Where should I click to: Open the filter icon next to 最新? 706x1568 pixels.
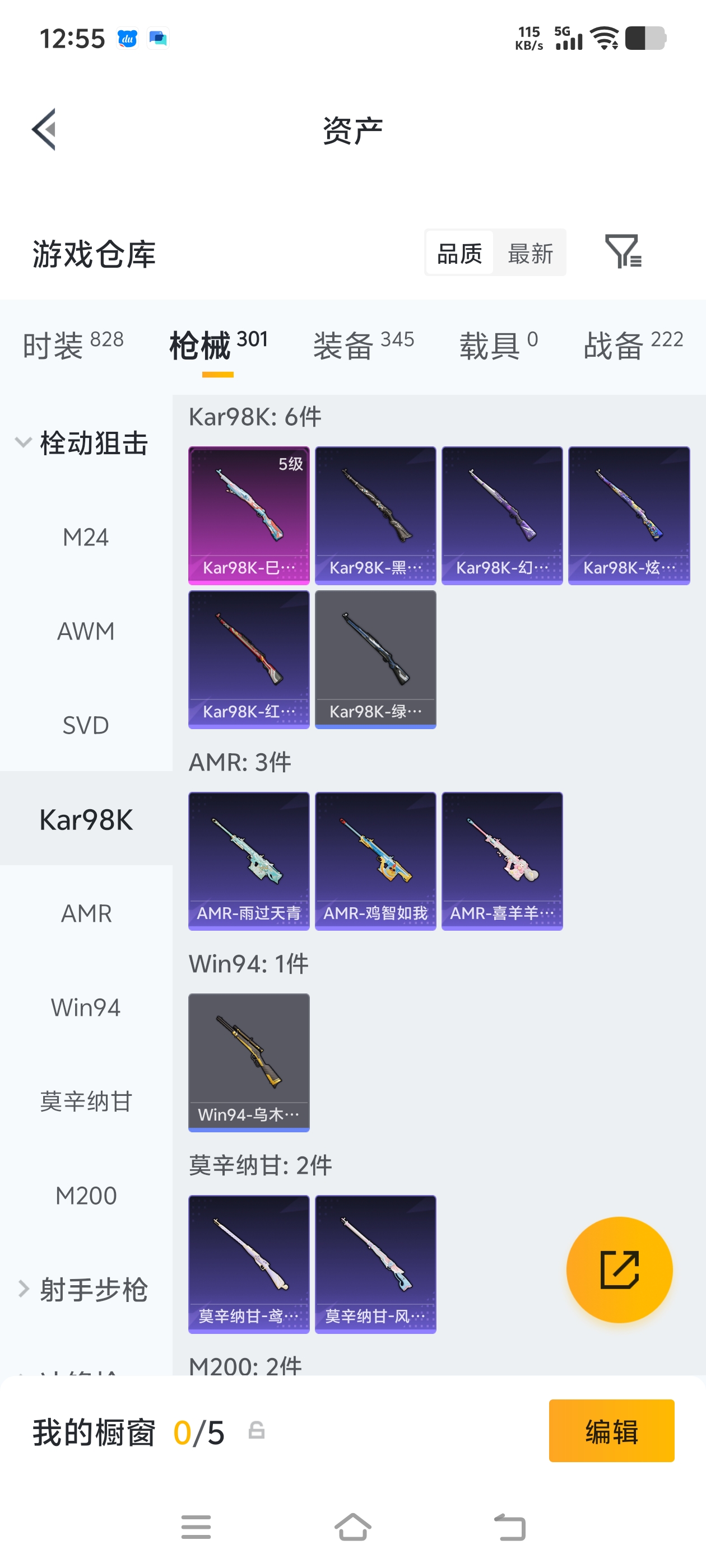pyautogui.click(x=623, y=251)
